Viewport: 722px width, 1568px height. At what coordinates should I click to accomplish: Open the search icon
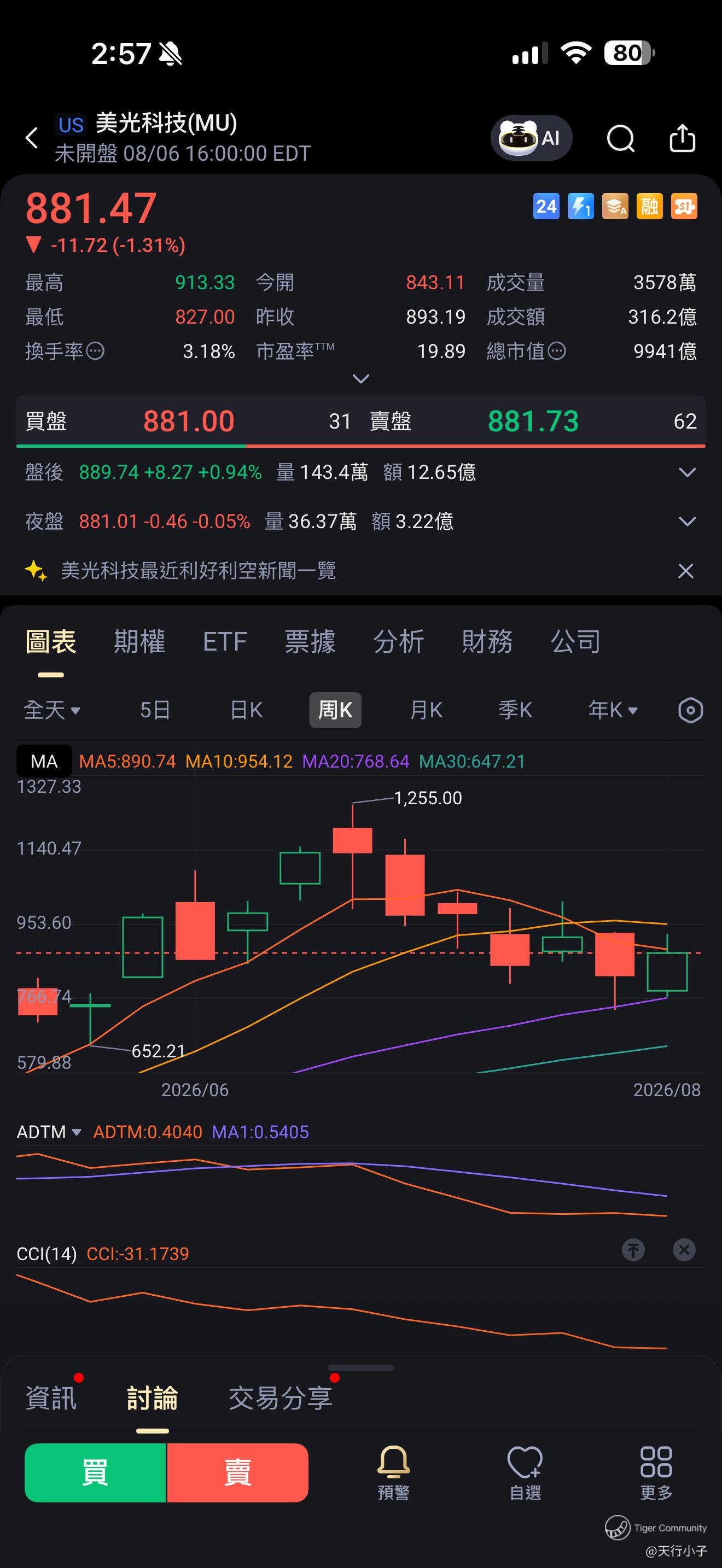[620, 138]
